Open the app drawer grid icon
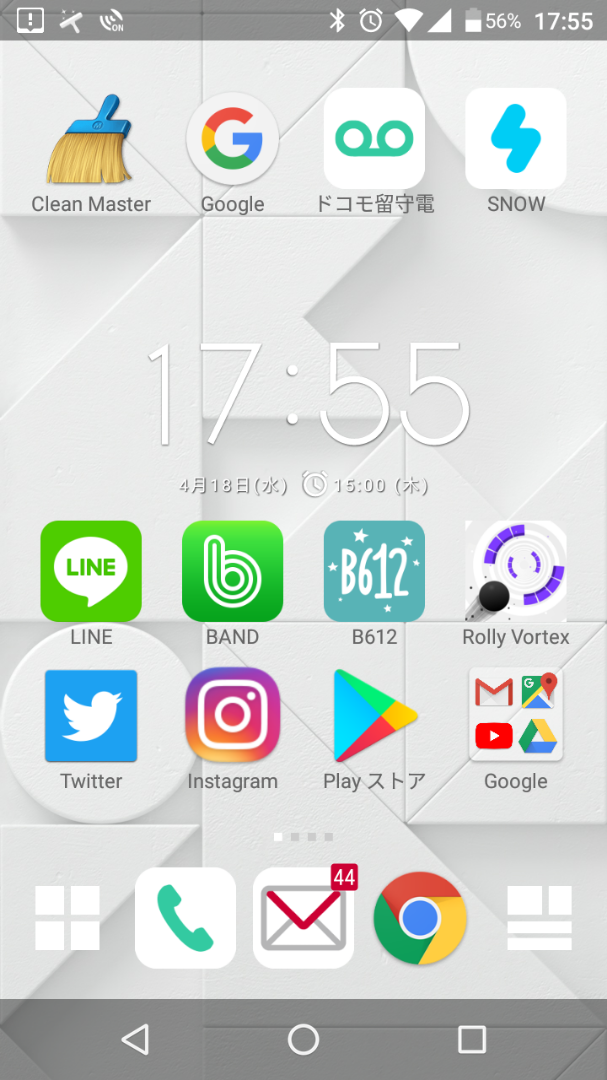 68,918
